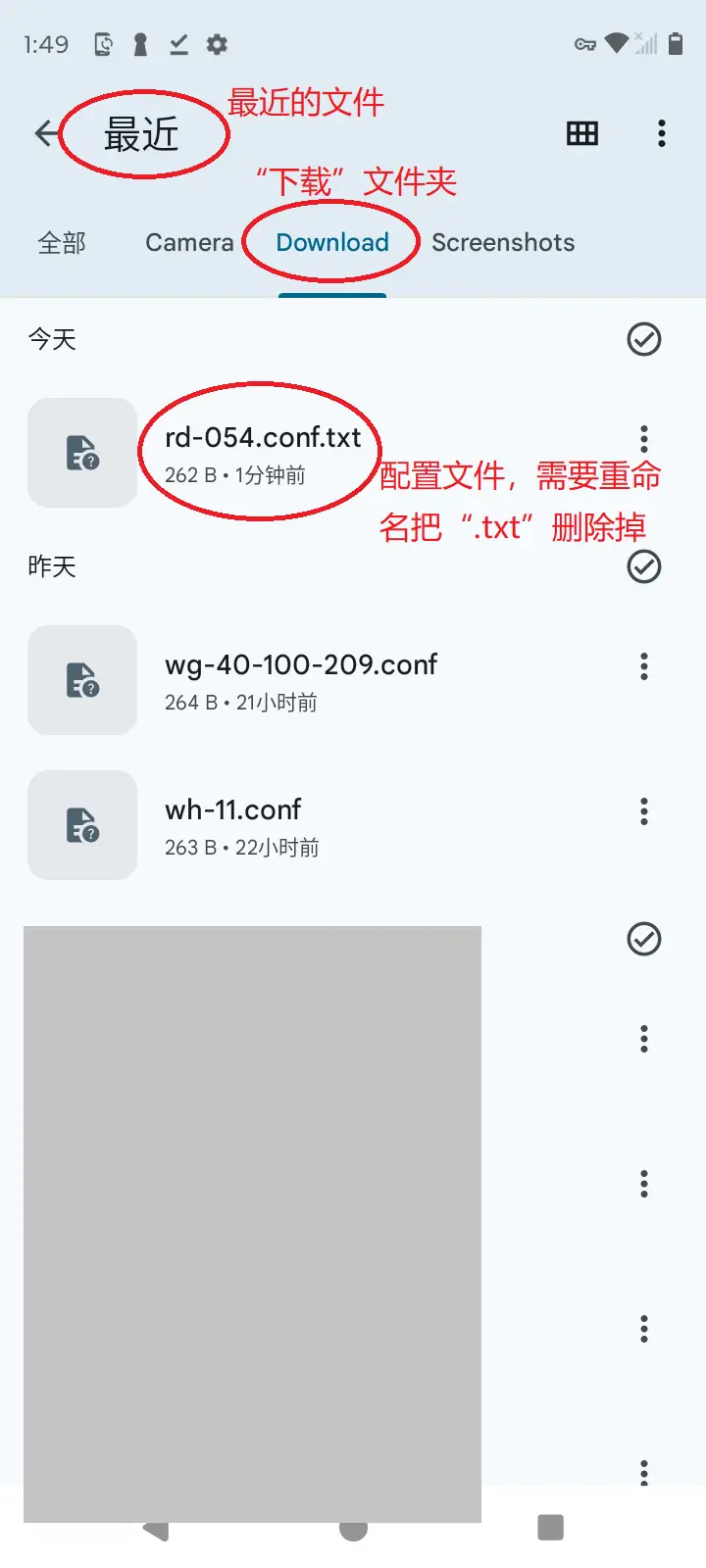Click the file icon of wg-40-100-209.conf
The image size is (706, 1568).
pos(82,680)
